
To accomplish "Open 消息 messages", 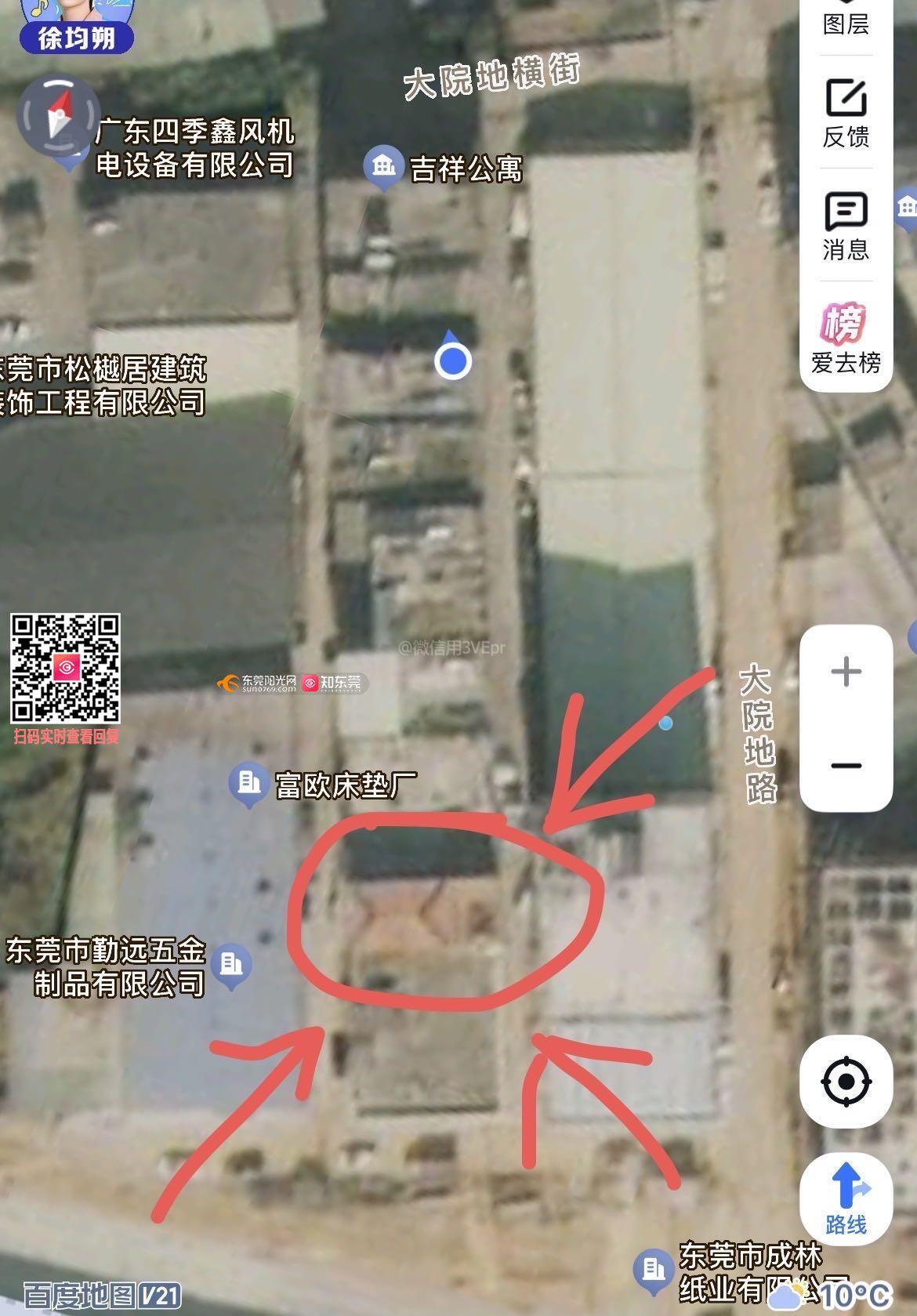I will (x=846, y=226).
